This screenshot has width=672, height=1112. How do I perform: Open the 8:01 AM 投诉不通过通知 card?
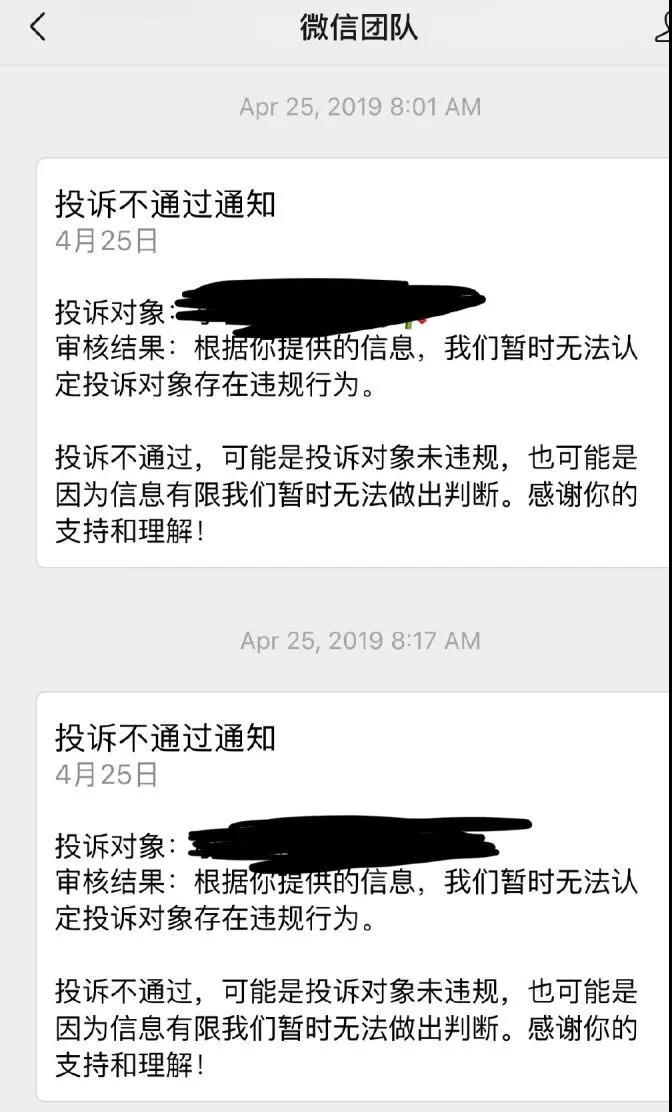coord(354,362)
